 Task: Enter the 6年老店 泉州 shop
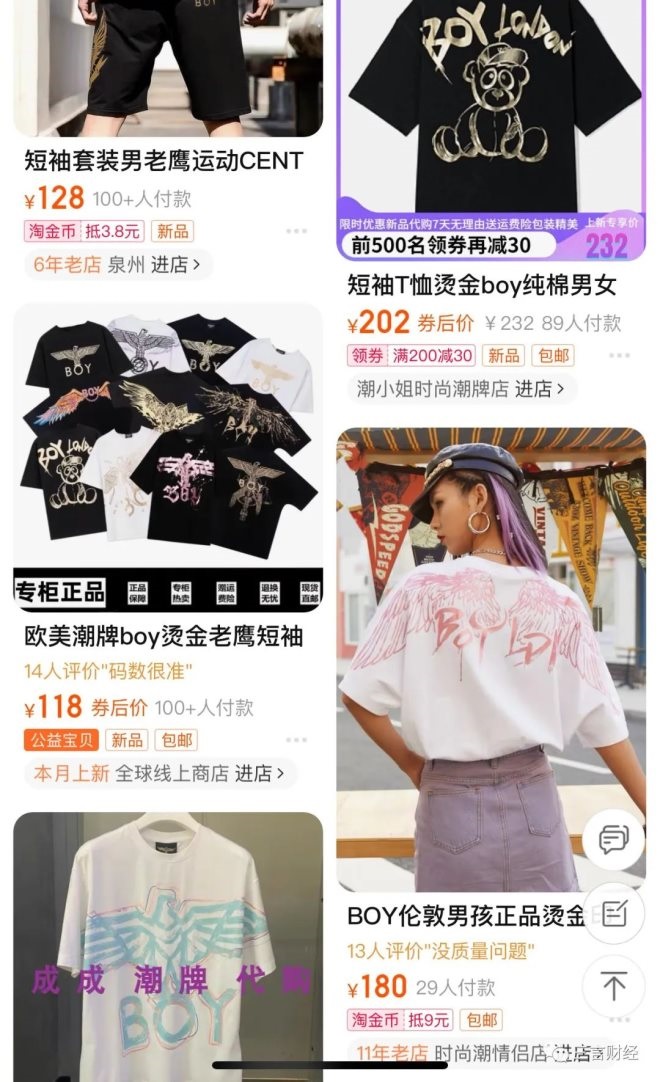click(x=118, y=265)
